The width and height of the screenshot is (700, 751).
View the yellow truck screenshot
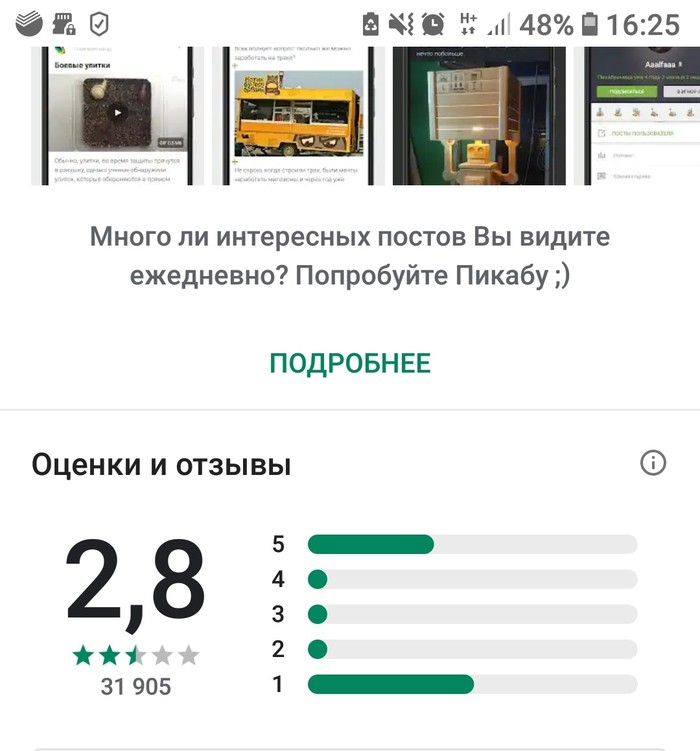[297, 116]
